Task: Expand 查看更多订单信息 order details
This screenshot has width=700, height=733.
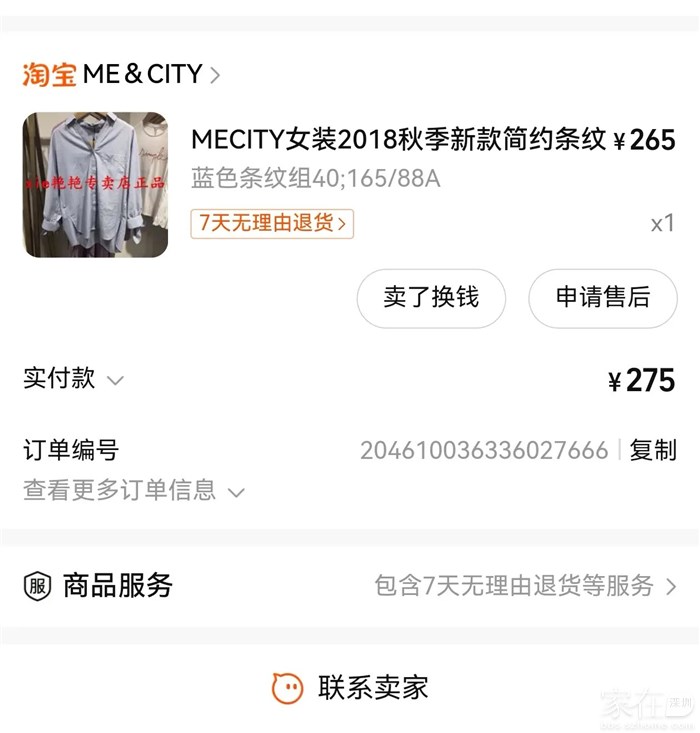Action: click(x=133, y=490)
